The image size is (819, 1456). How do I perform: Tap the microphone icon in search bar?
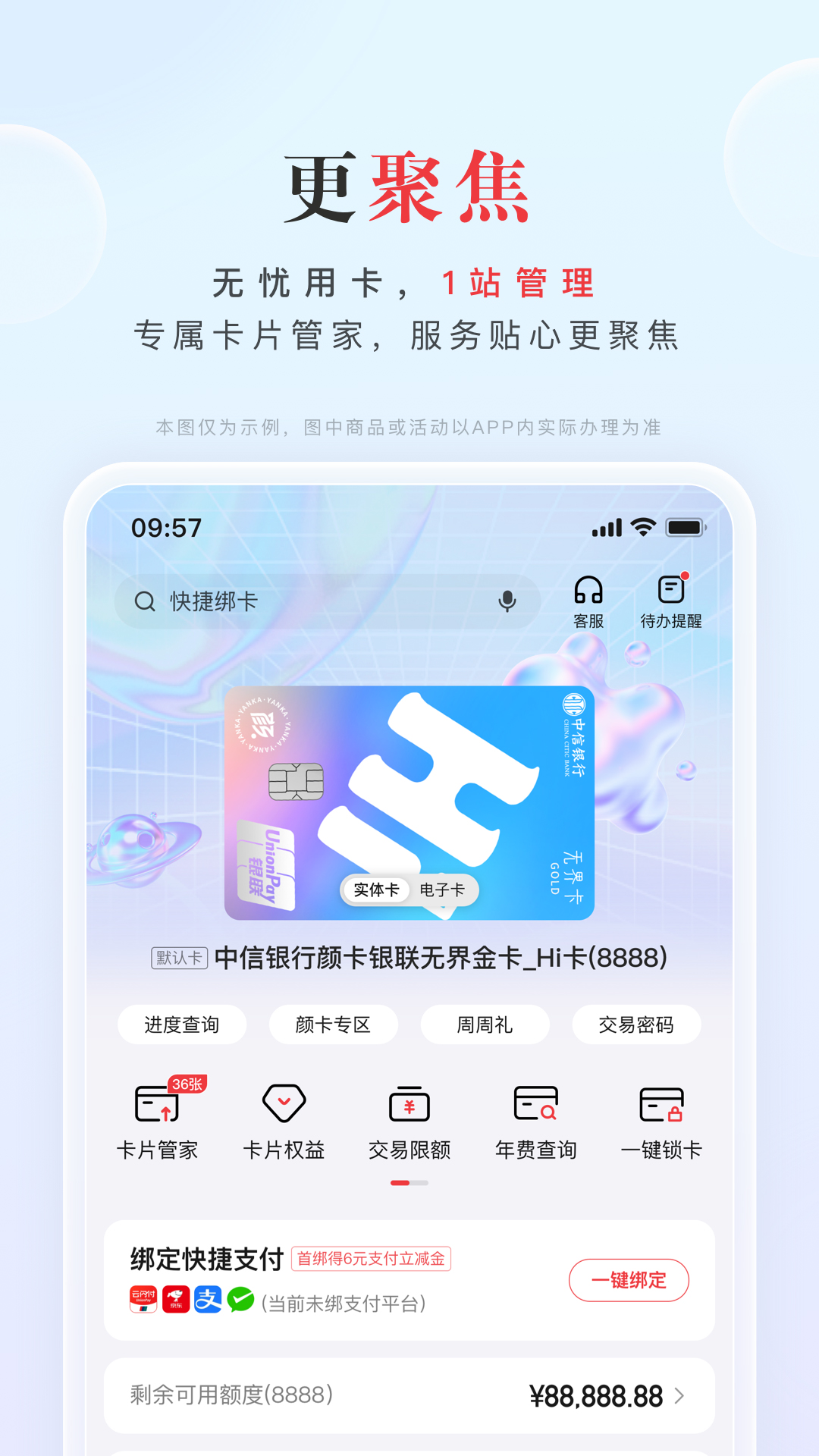(507, 602)
